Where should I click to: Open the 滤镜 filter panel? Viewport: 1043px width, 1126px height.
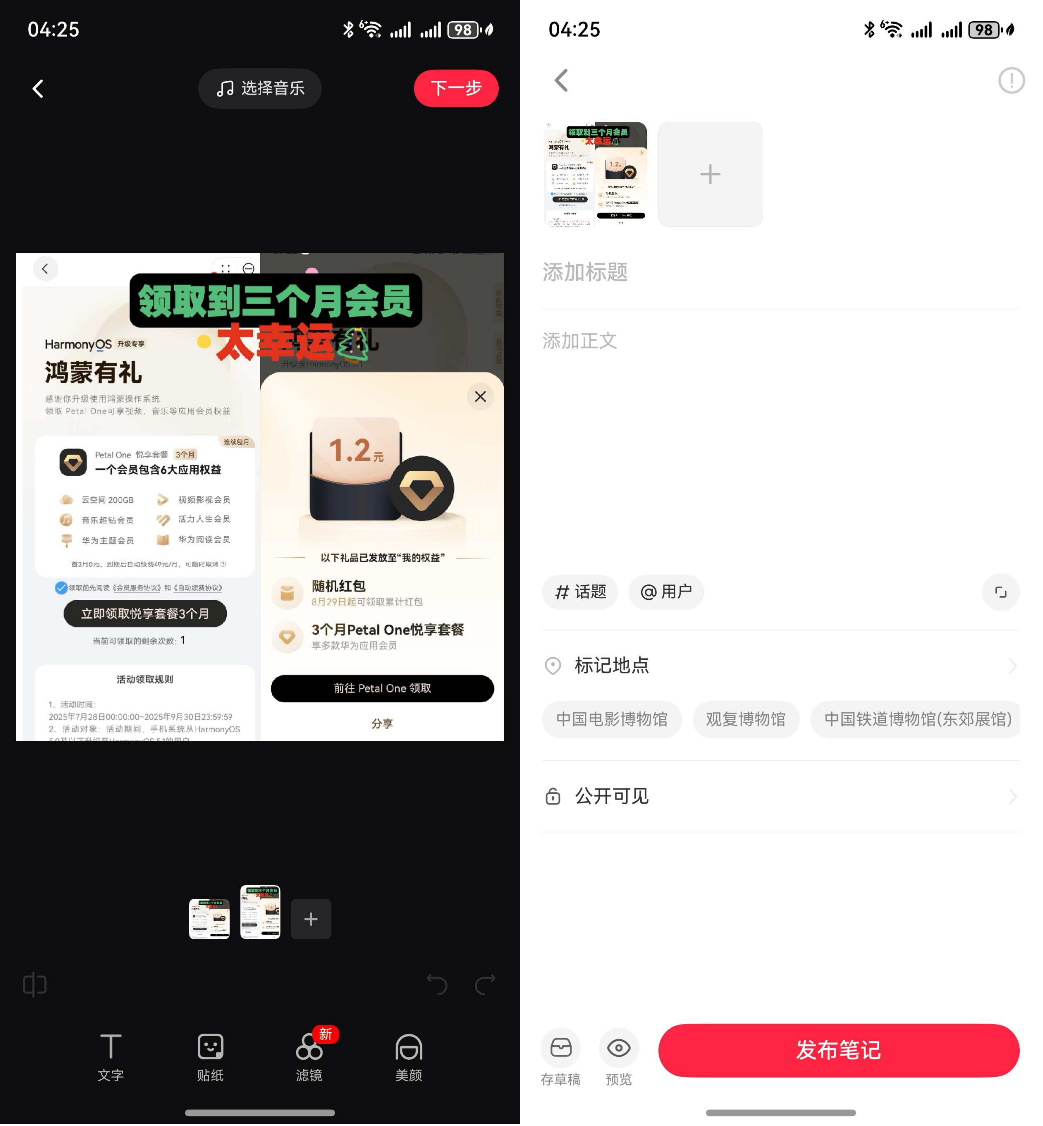coord(310,1055)
